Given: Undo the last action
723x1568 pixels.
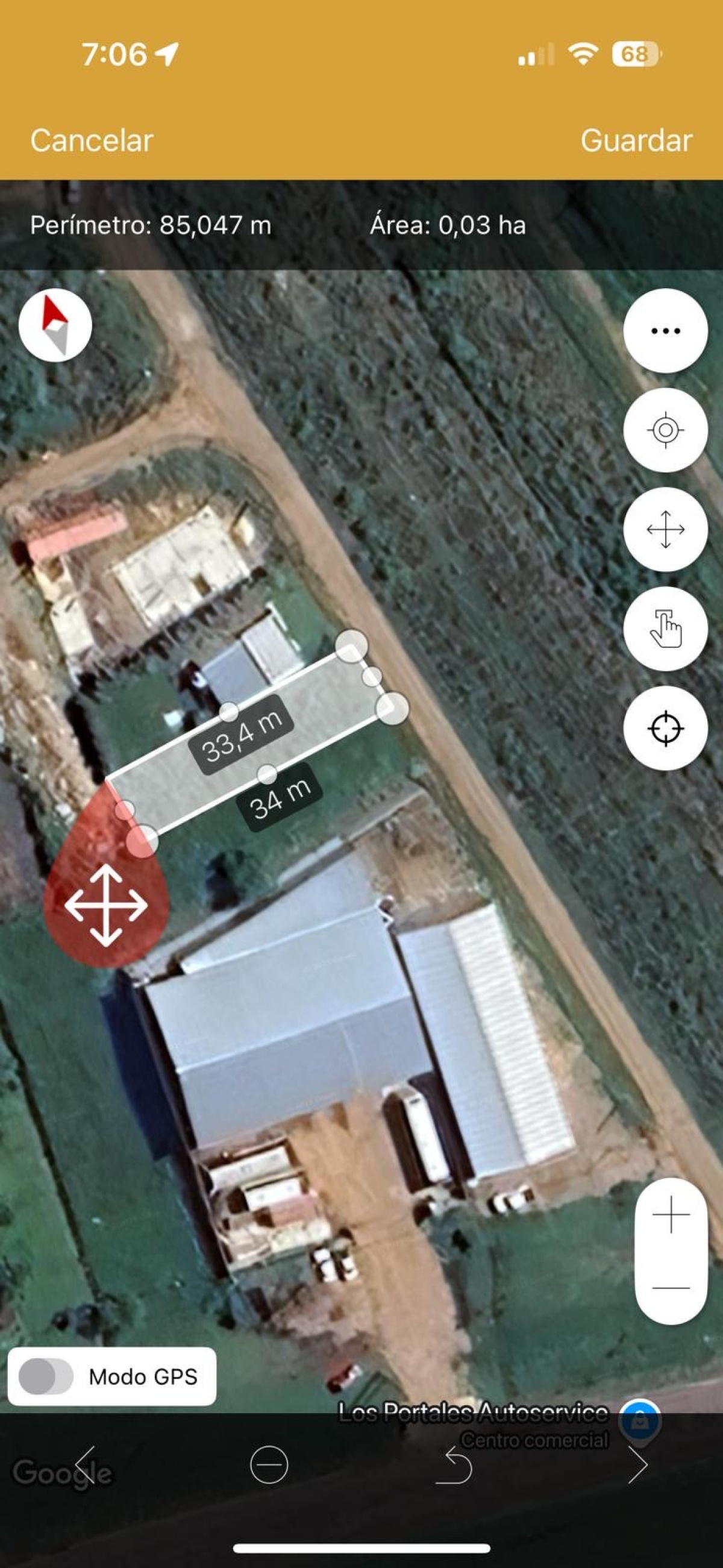Looking at the screenshot, I should (454, 1464).
